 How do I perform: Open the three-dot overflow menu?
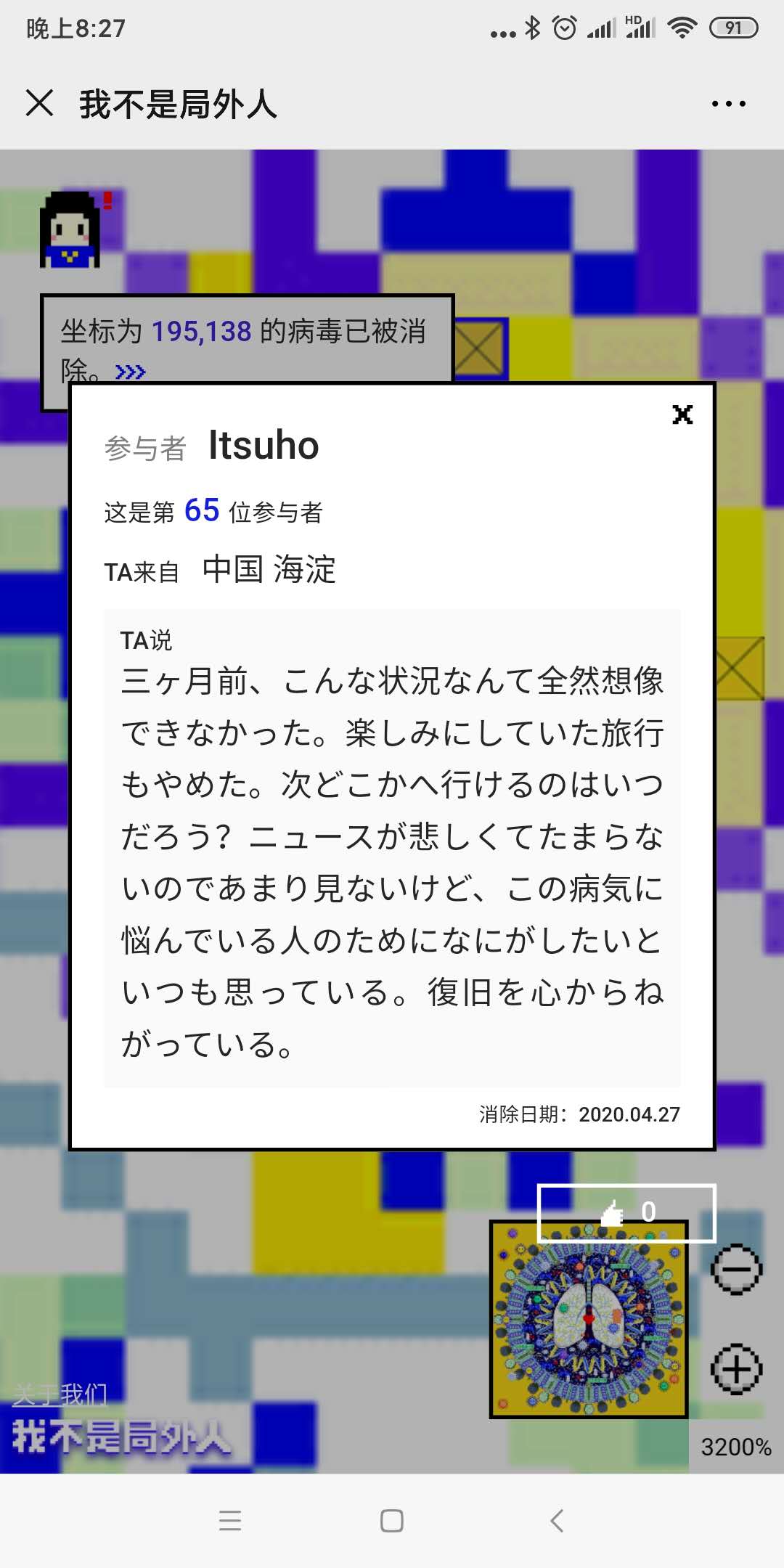click(728, 104)
